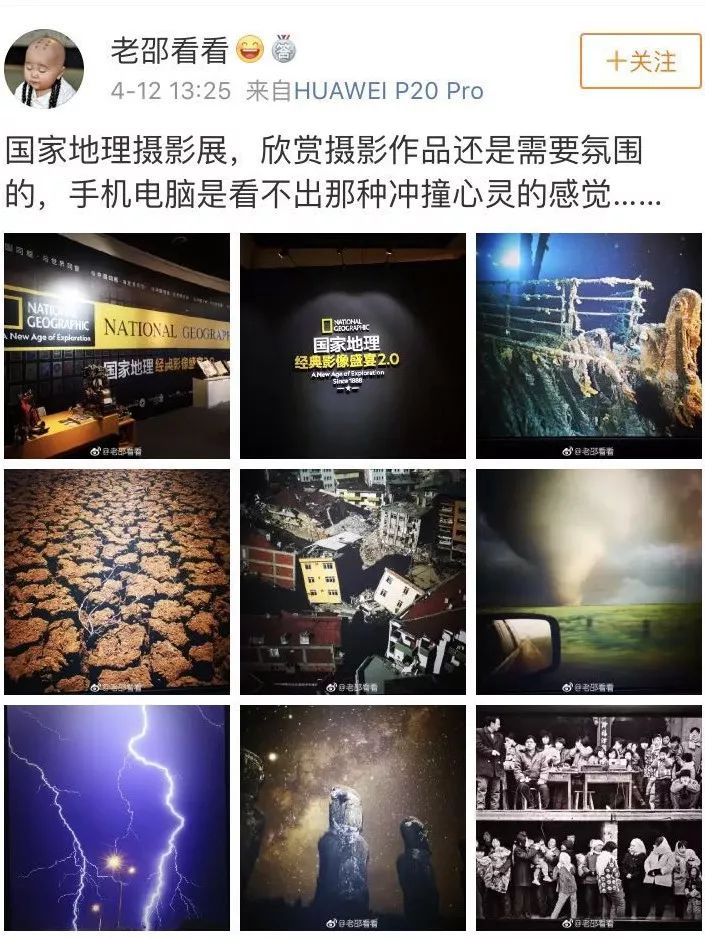Open 老邵看看's profile avatar
705x939 pixels.
pyautogui.click(x=44, y=68)
